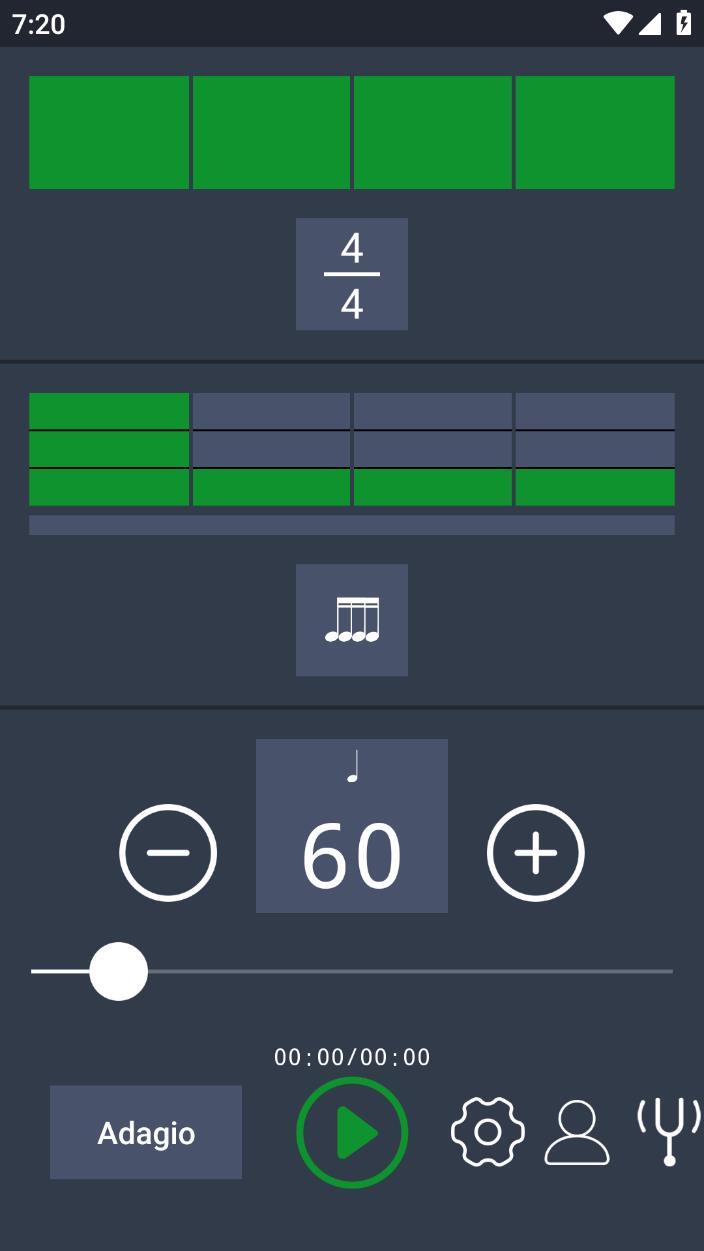Tap the 60 BPM tempo box
The height and width of the screenshot is (1251, 704).
click(x=352, y=826)
